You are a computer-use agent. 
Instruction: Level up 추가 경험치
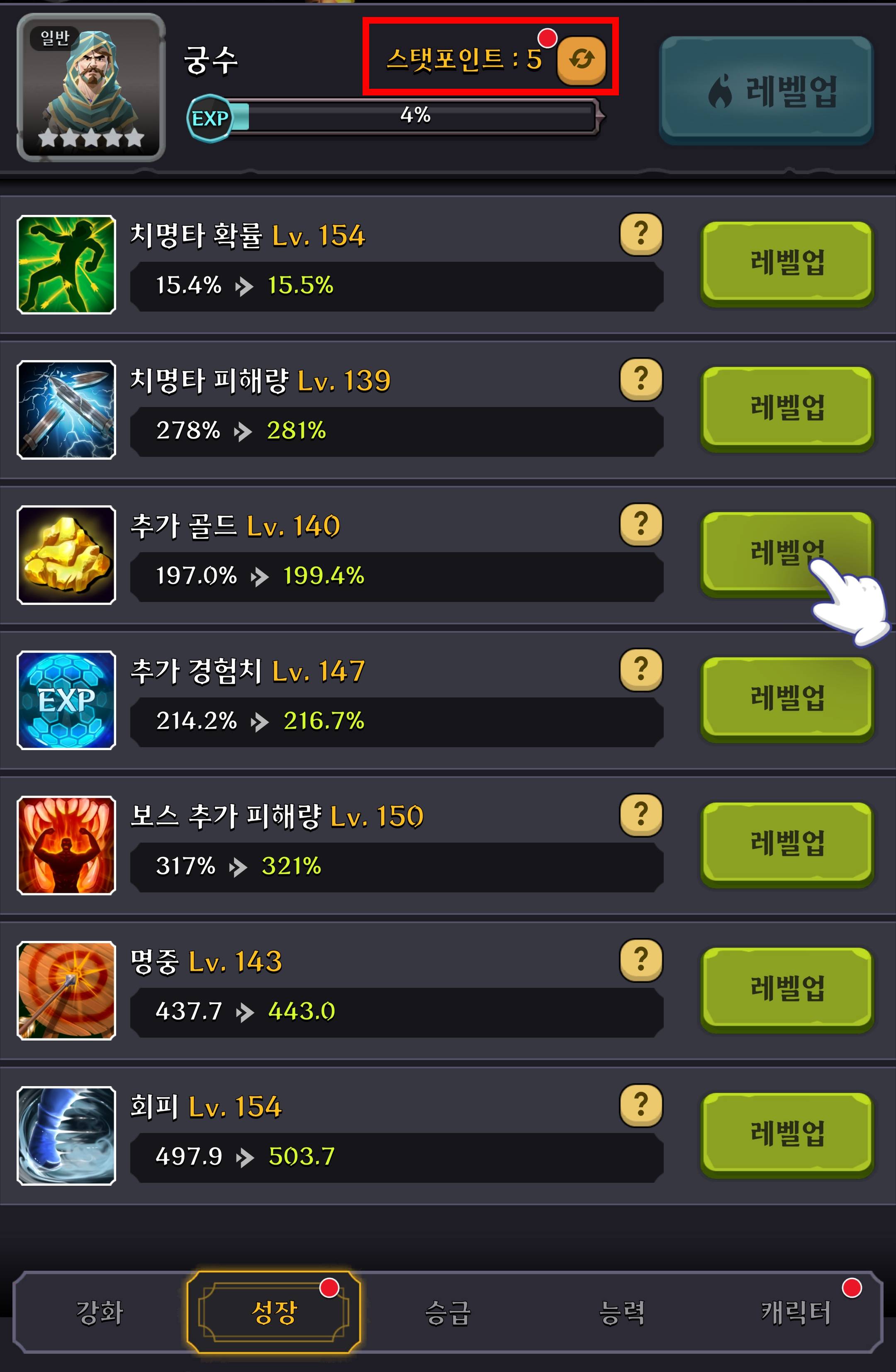tap(786, 698)
